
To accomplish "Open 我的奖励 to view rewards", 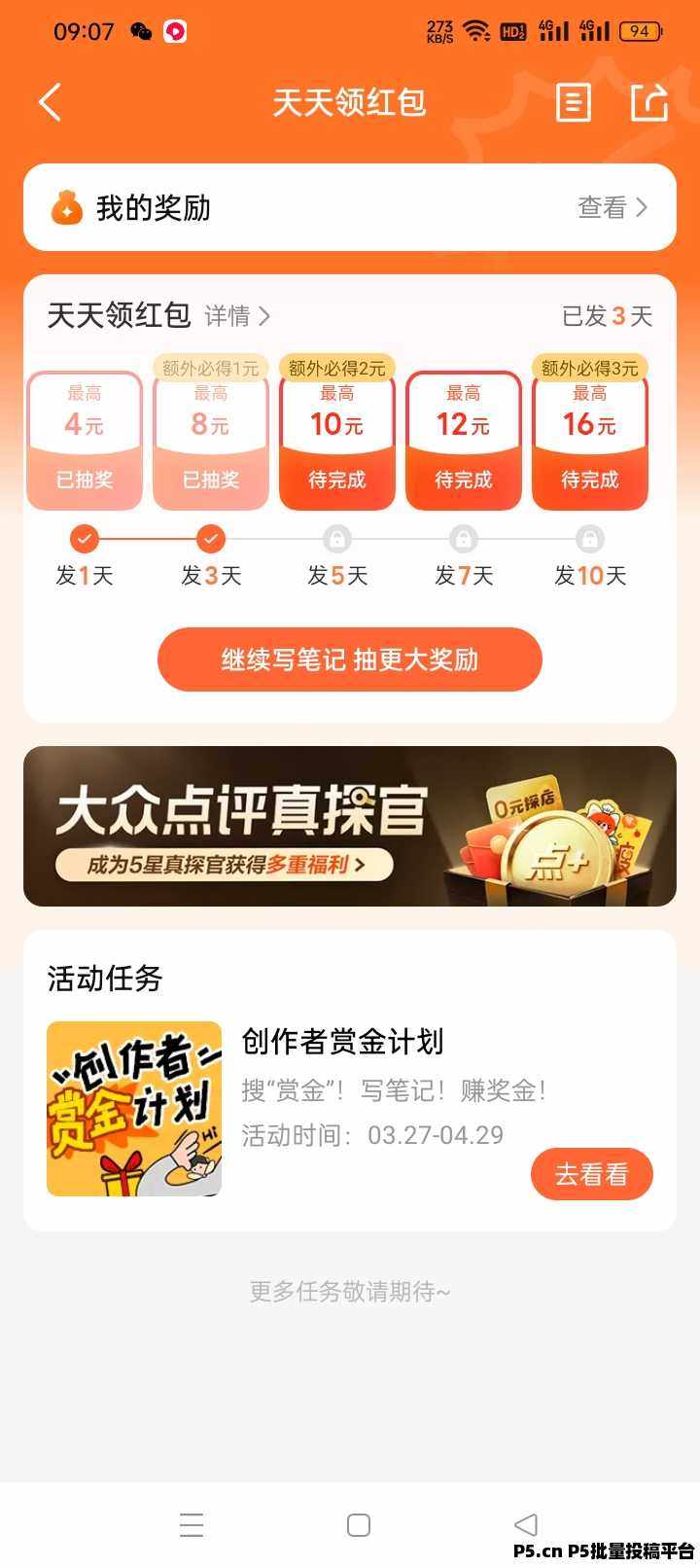I will [x=350, y=207].
